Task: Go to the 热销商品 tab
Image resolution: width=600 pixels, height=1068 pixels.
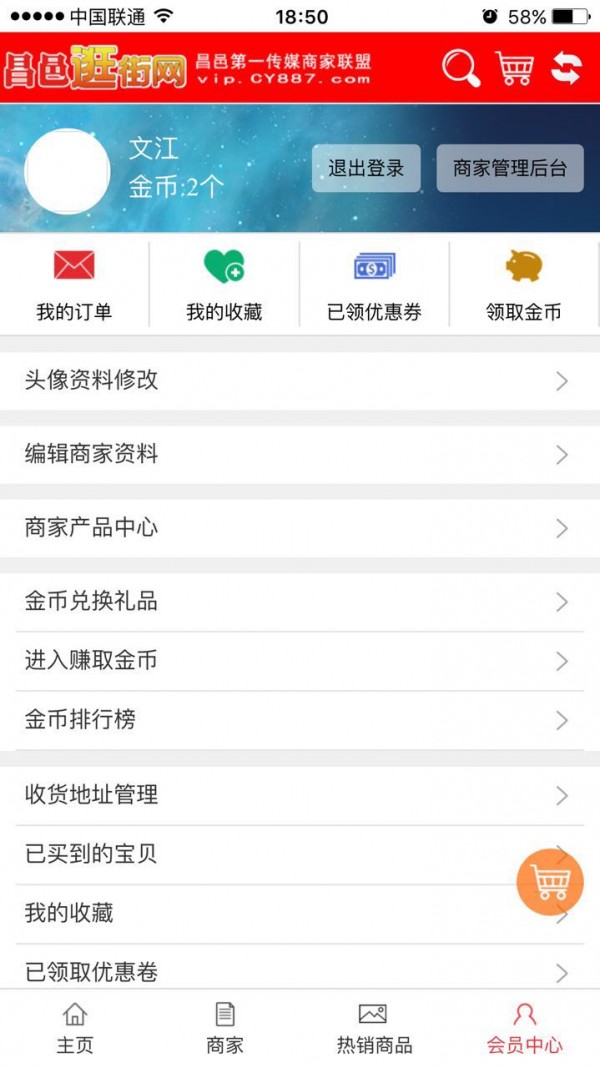Action: 374,1029
